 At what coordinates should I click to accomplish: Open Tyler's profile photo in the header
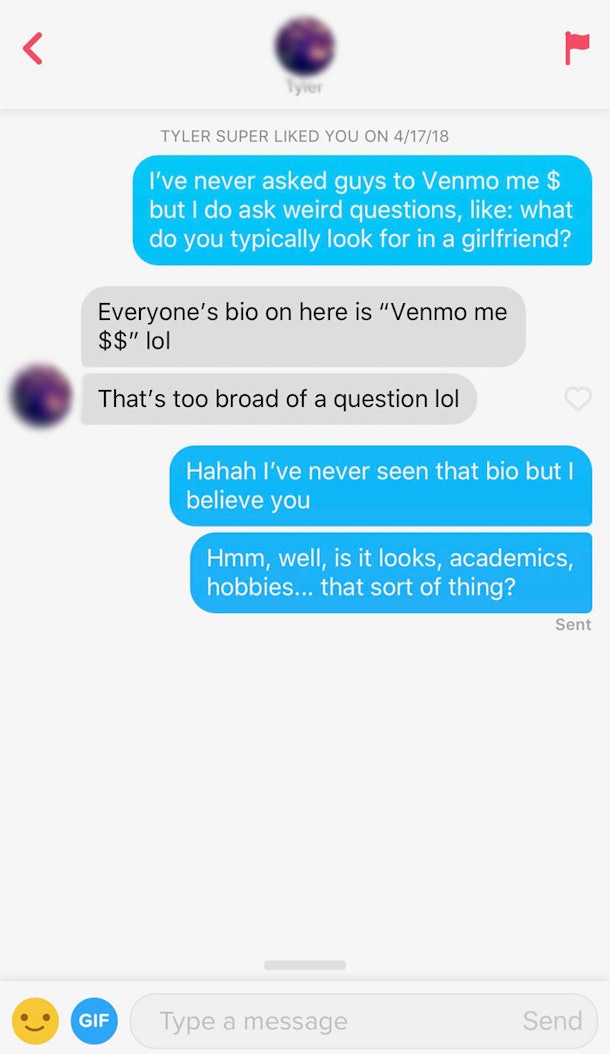point(305,46)
